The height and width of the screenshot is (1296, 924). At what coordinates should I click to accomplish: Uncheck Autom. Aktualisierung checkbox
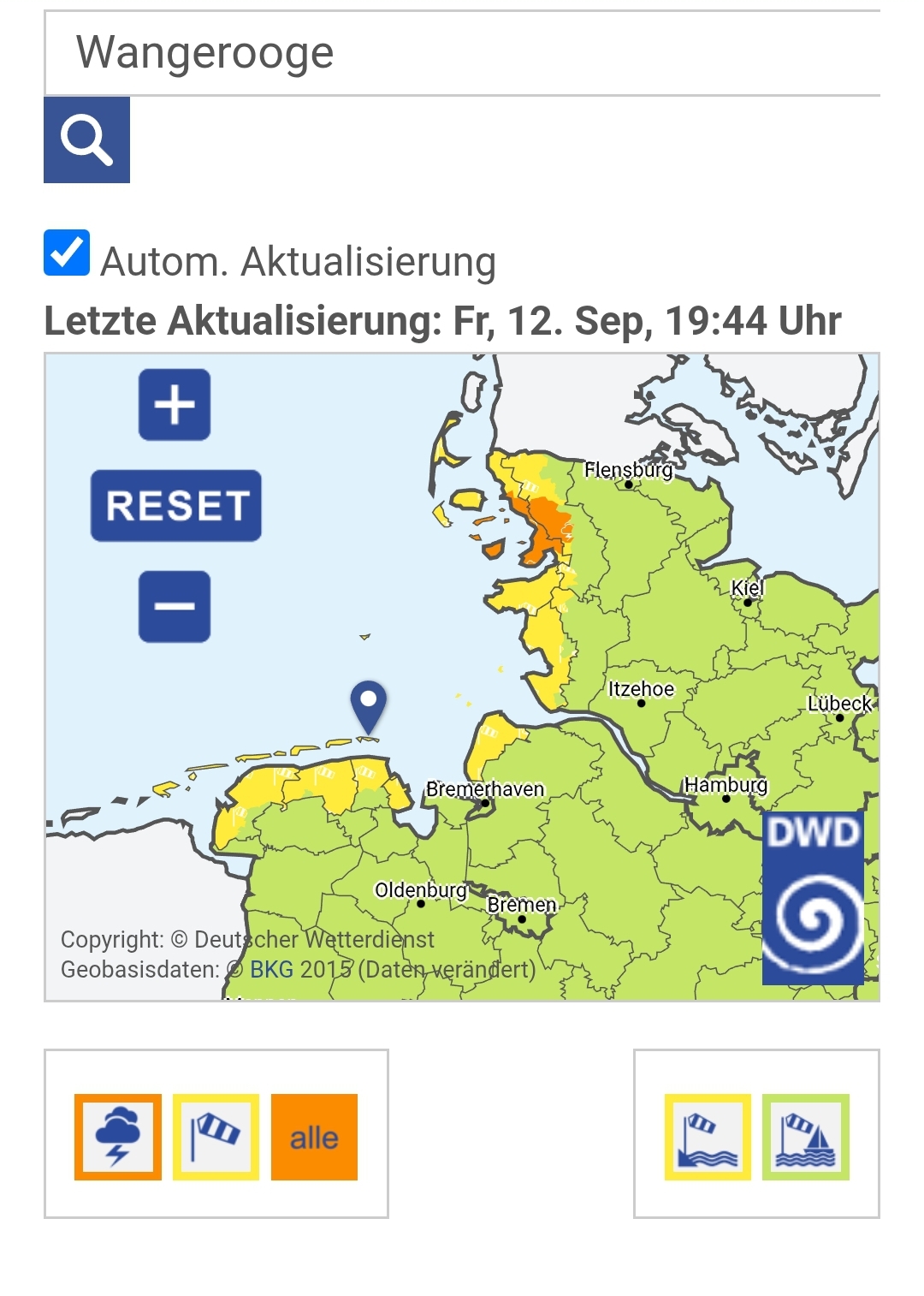point(67,253)
